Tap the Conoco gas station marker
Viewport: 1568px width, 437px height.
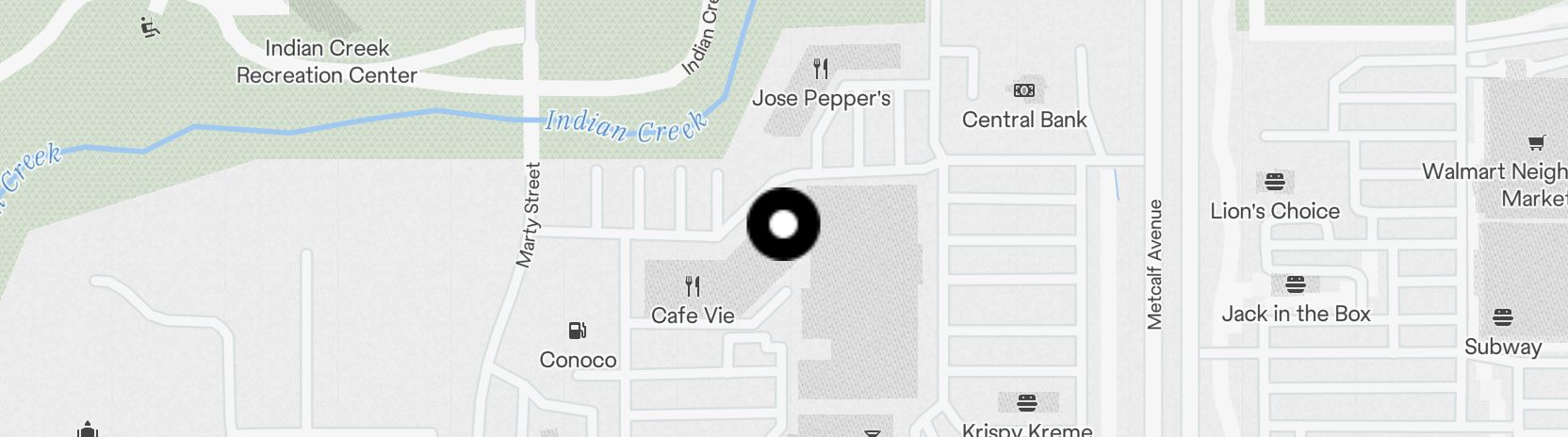[578, 331]
